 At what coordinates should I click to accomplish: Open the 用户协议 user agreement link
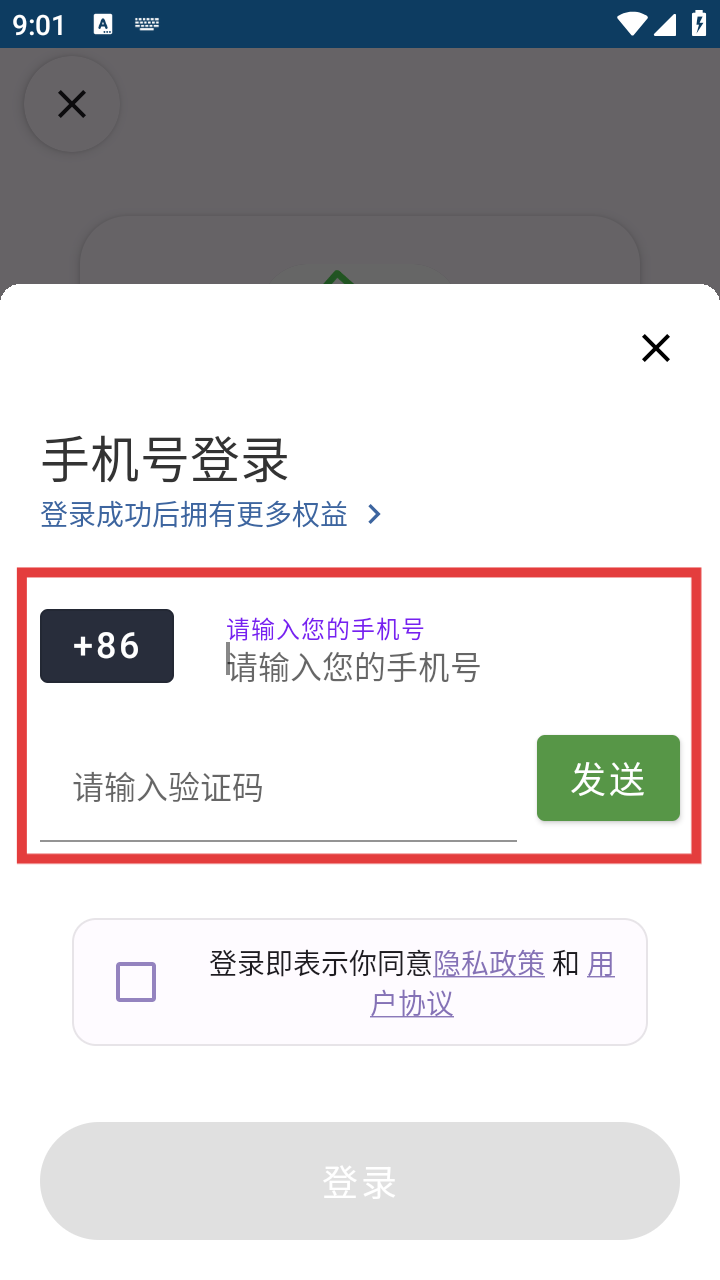pos(412,1003)
